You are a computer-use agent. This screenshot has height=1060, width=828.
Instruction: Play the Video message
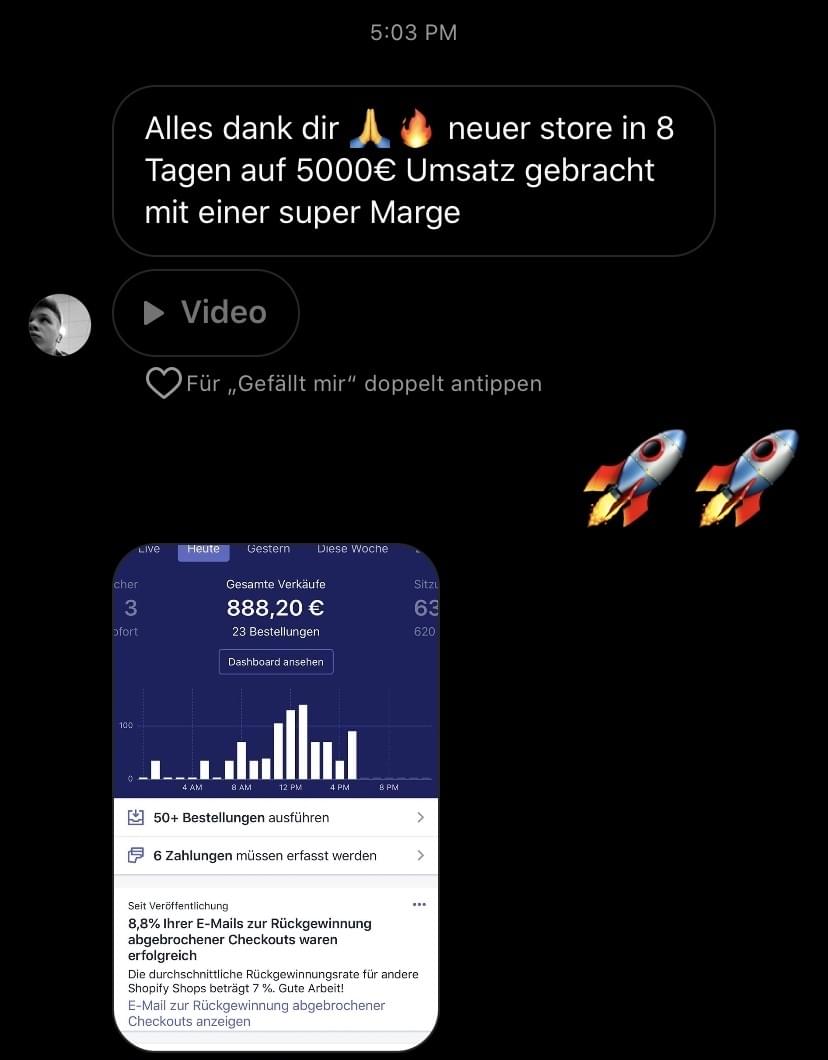pyautogui.click(x=205, y=313)
